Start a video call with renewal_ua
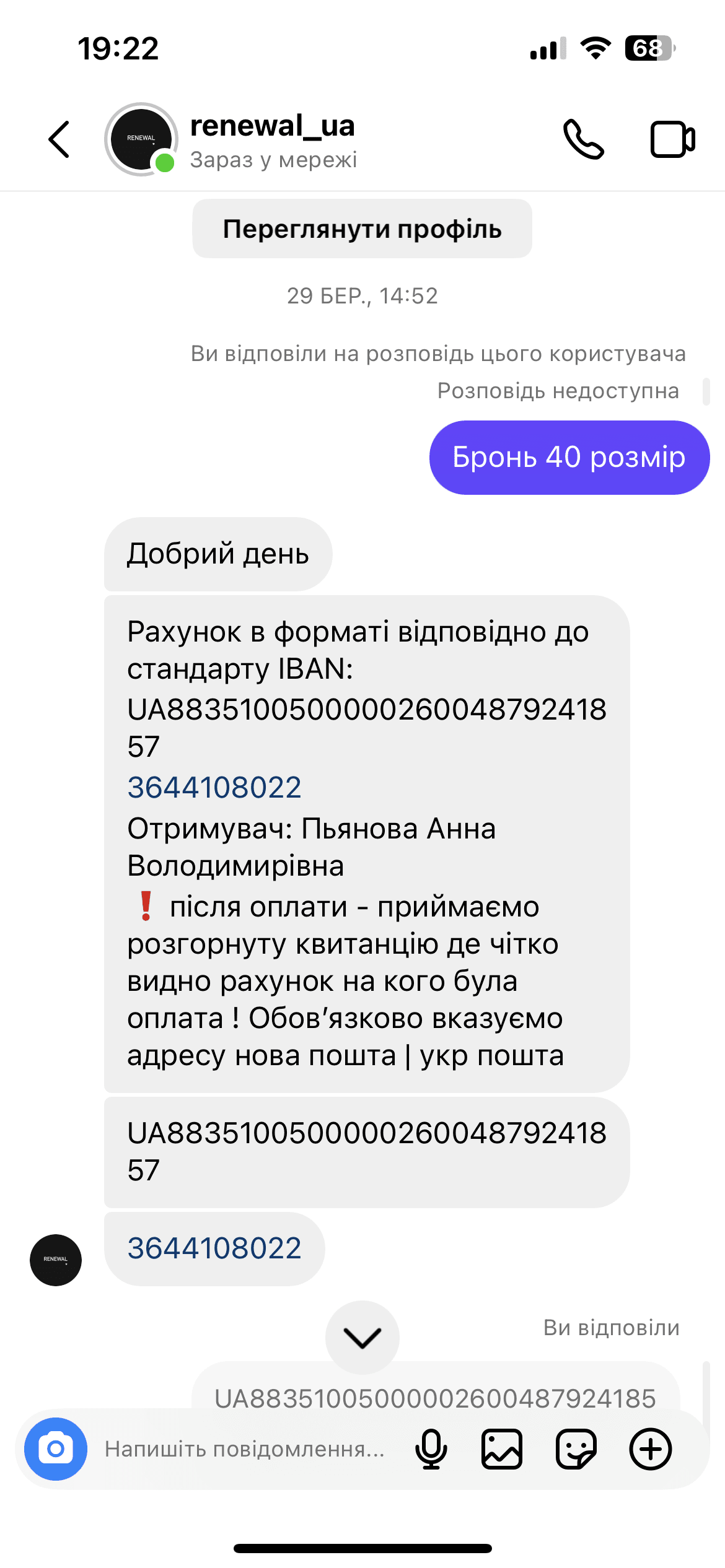Screen dimensions: 725x1568 coord(672,140)
